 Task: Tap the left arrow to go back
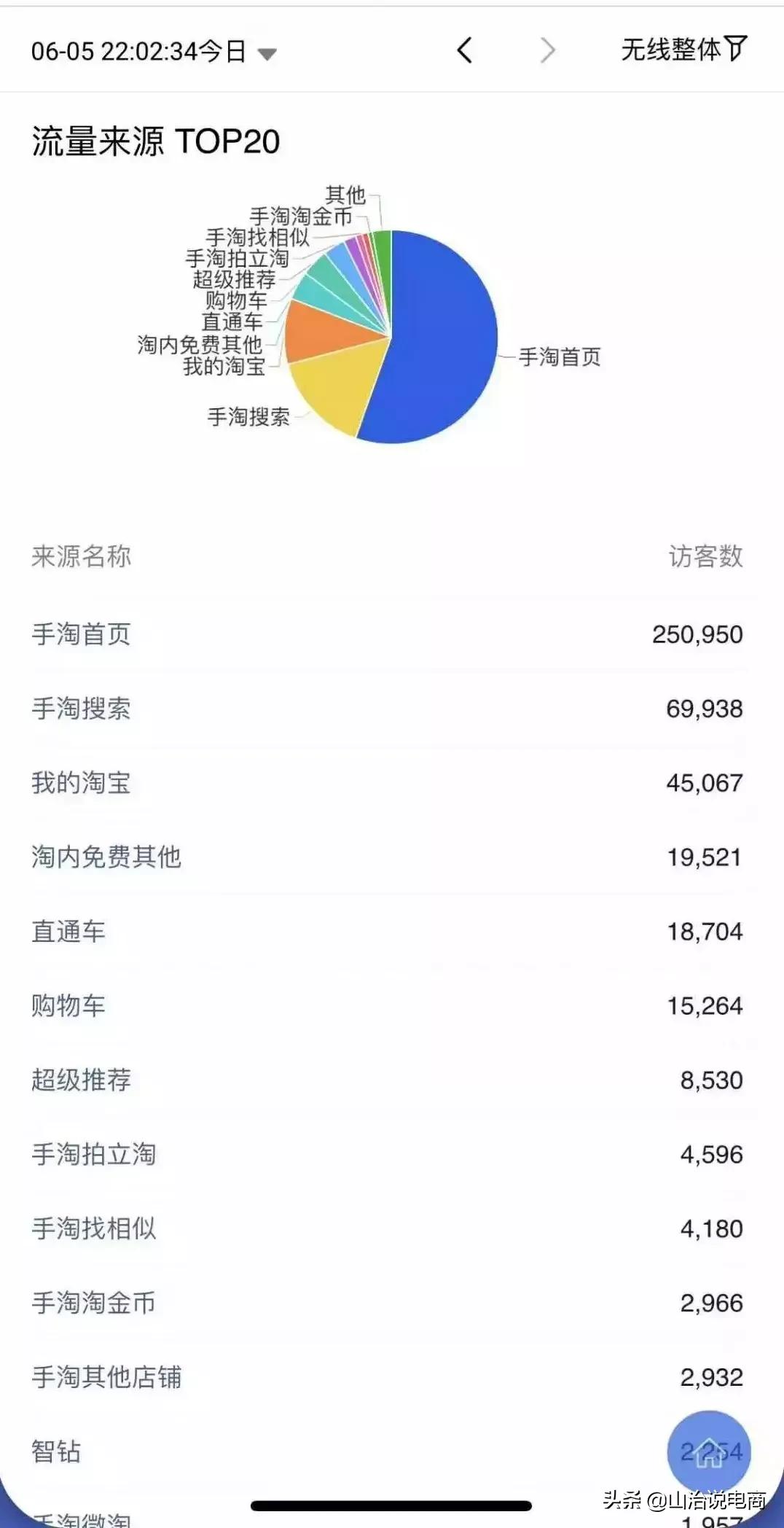point(464,51)
